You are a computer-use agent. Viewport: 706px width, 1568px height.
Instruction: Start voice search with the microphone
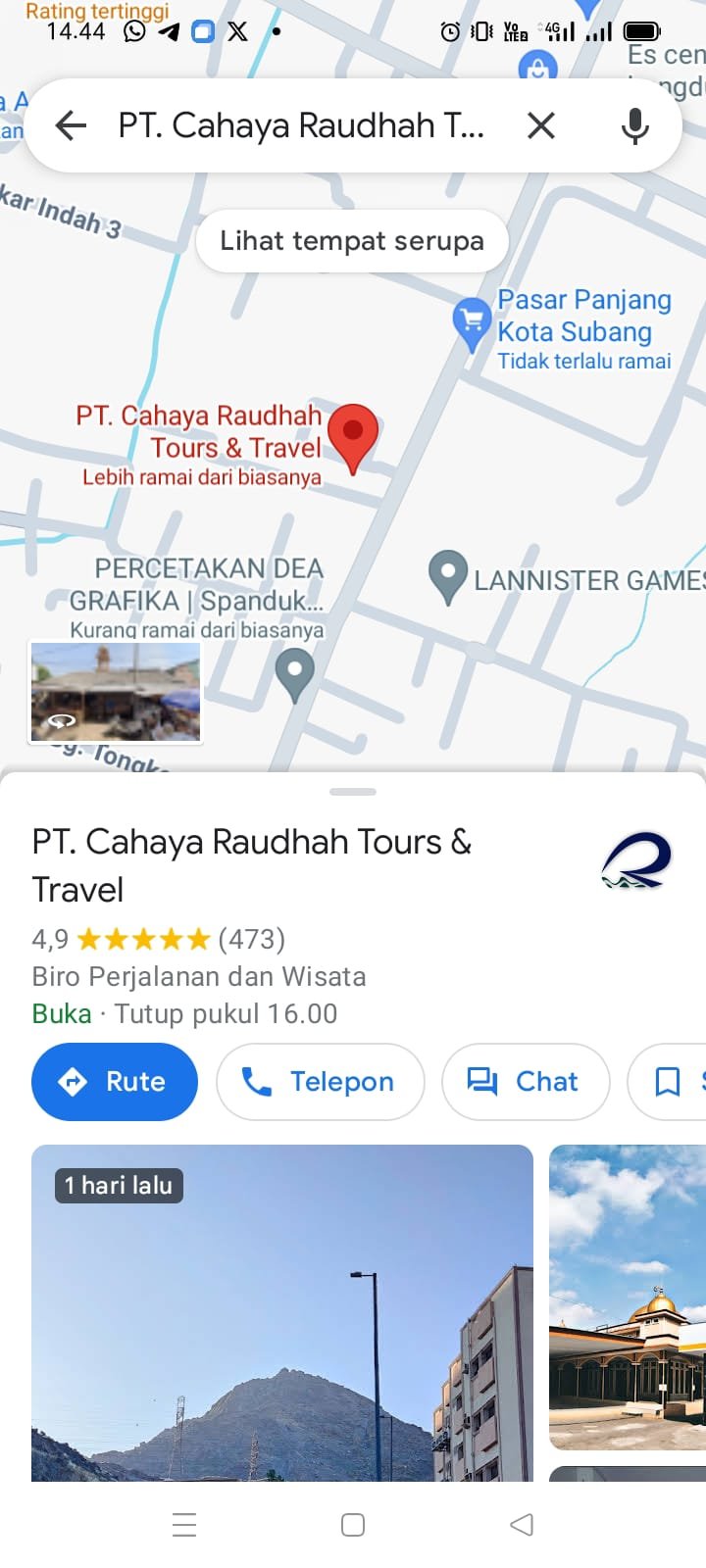click(x=635, y=125)
